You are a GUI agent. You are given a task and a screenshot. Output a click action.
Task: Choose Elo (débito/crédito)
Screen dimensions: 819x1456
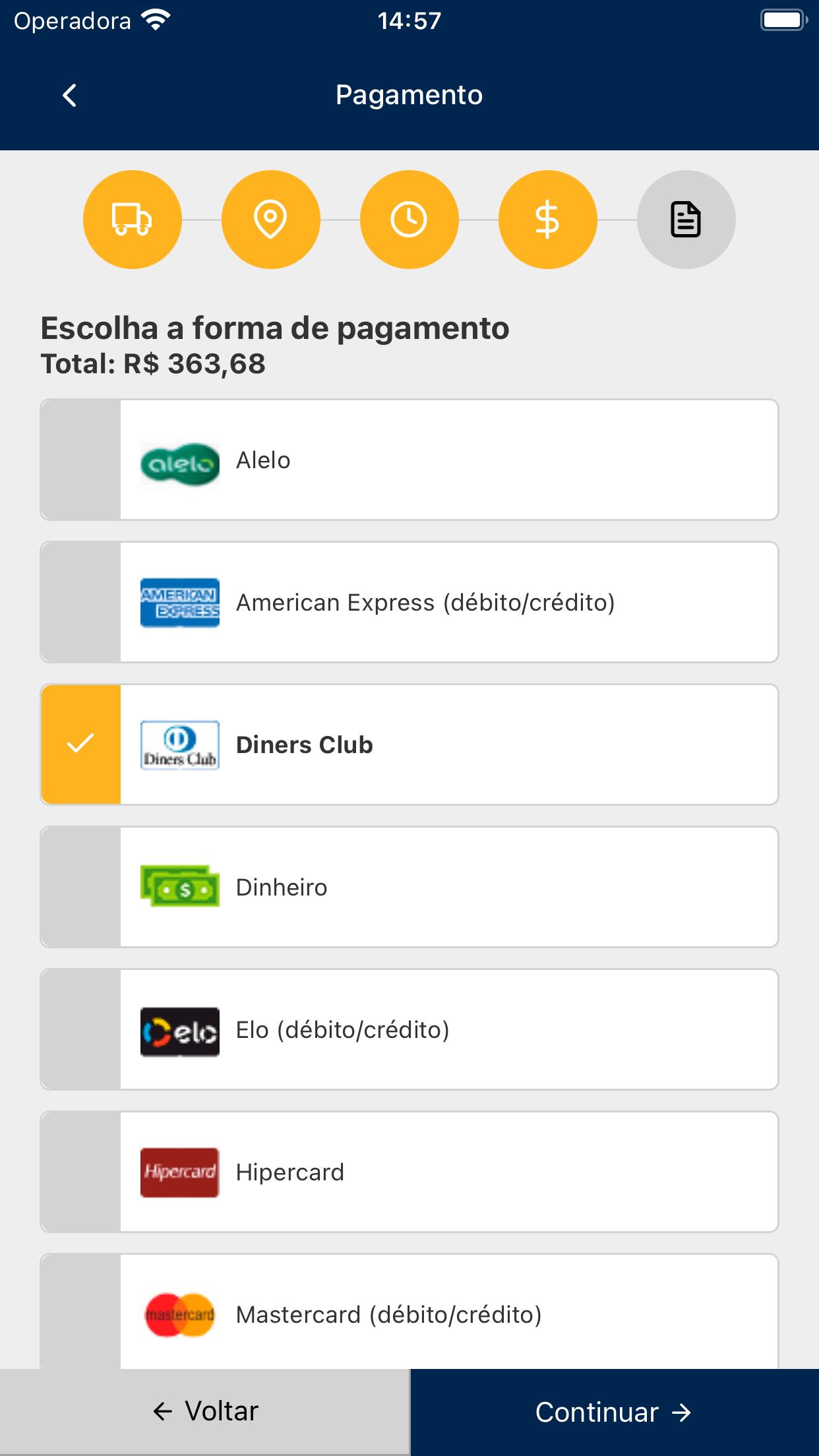409,1029
